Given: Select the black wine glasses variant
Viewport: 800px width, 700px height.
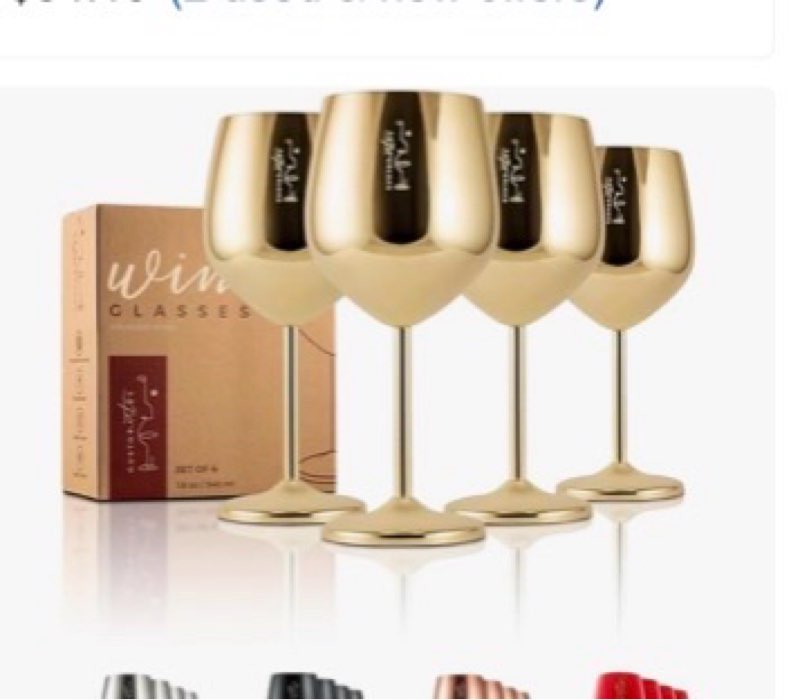Looking at the screenshot, I should tap(315, 687).
